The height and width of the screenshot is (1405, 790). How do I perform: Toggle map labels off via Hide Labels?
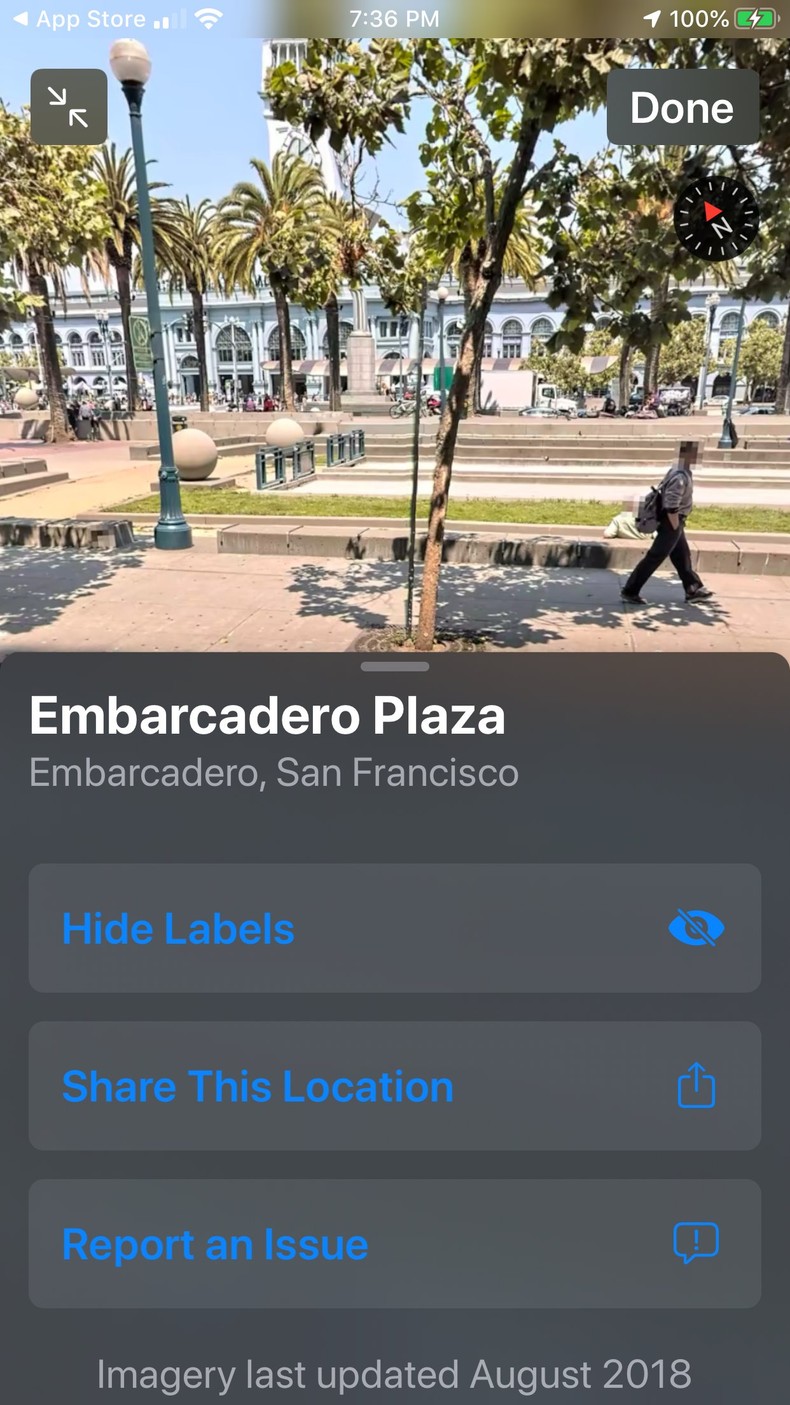pyautogui.click(x=178, y=927)
